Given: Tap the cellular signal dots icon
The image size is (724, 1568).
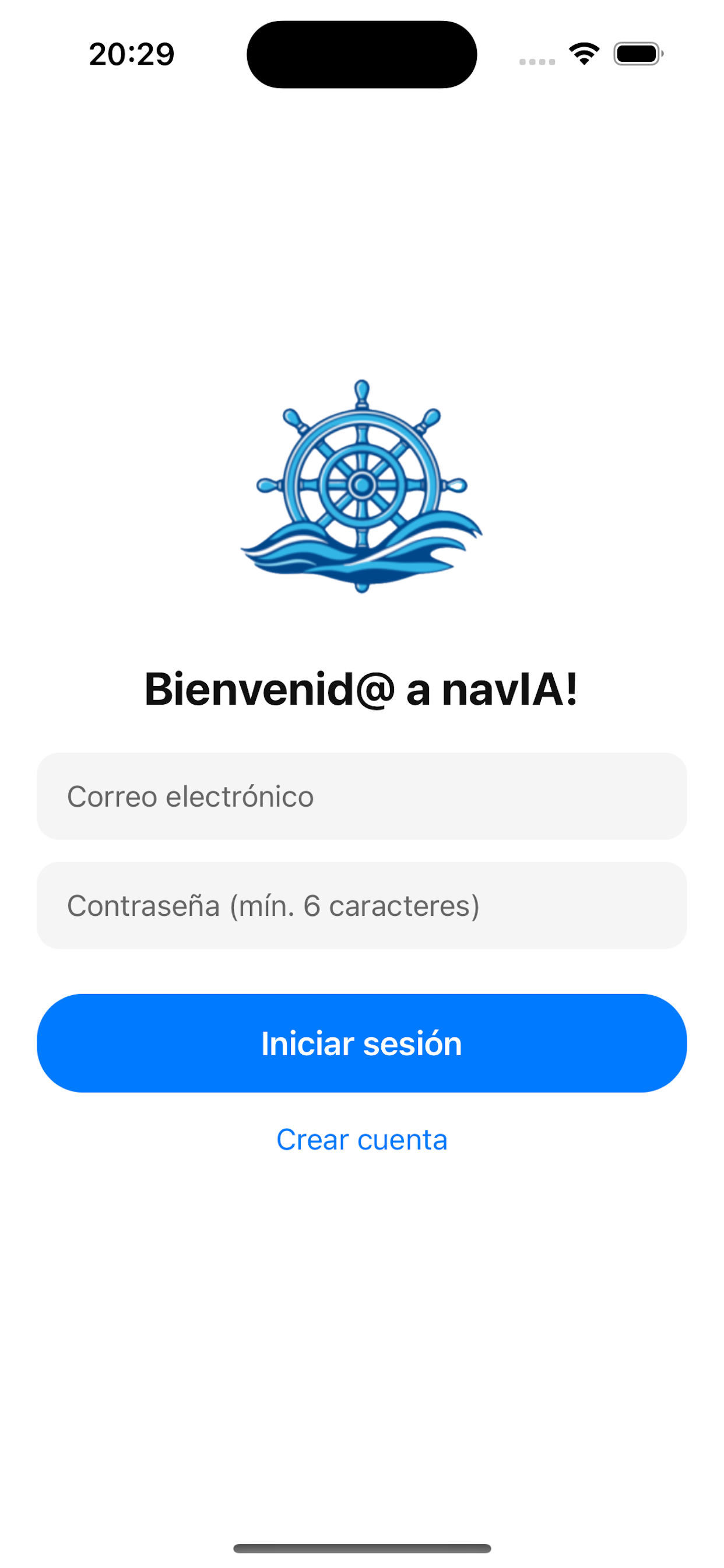Looking at the screenshot, I should point(538,60).
